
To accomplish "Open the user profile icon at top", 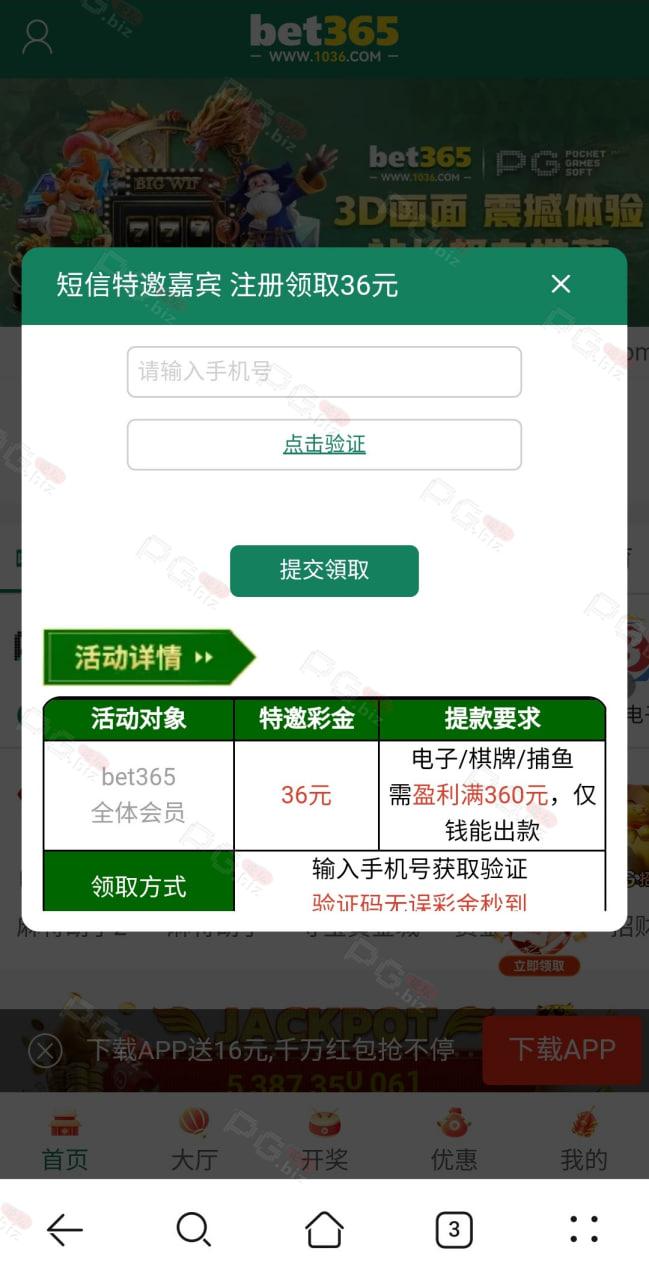I will 37,37.
